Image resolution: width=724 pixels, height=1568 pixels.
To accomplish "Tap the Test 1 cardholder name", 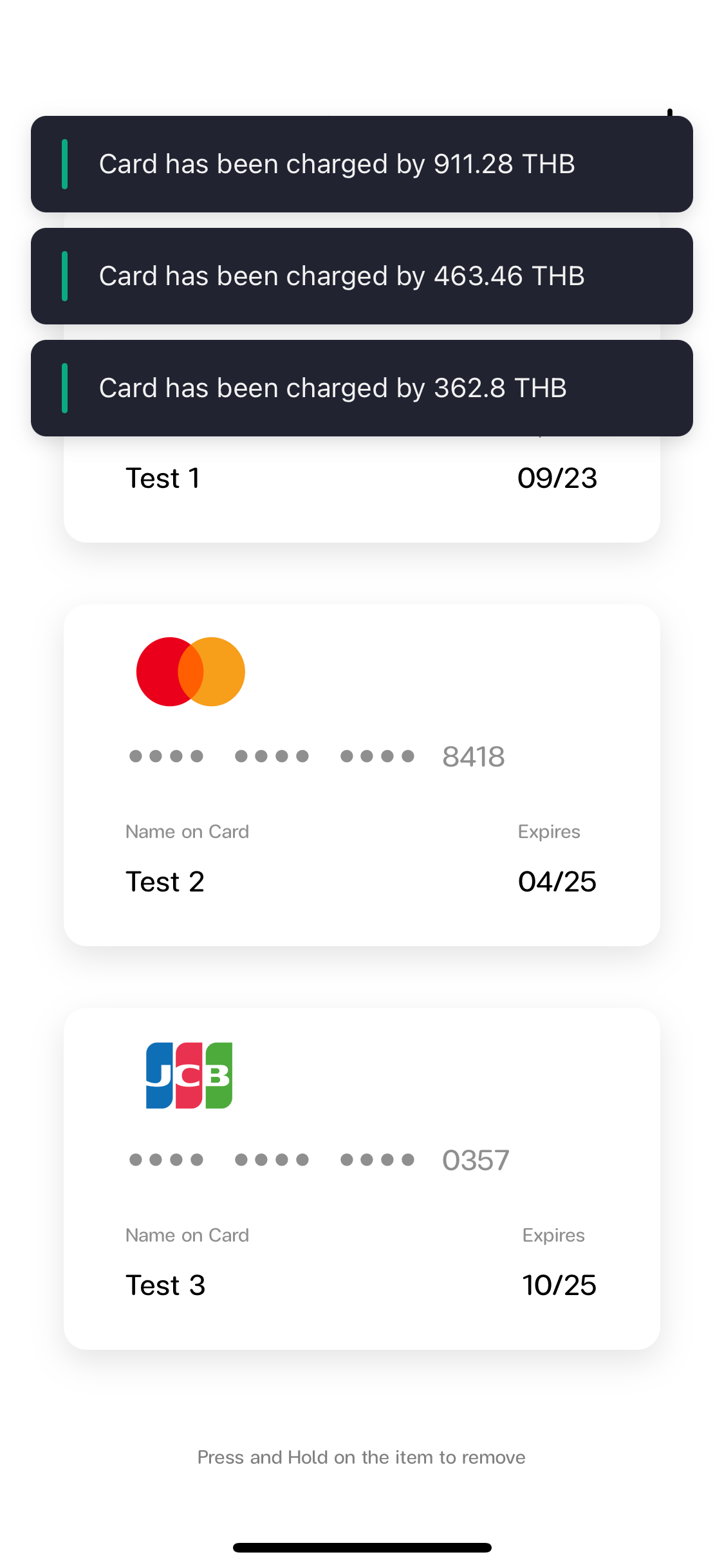I will click(x=162, y=477).
